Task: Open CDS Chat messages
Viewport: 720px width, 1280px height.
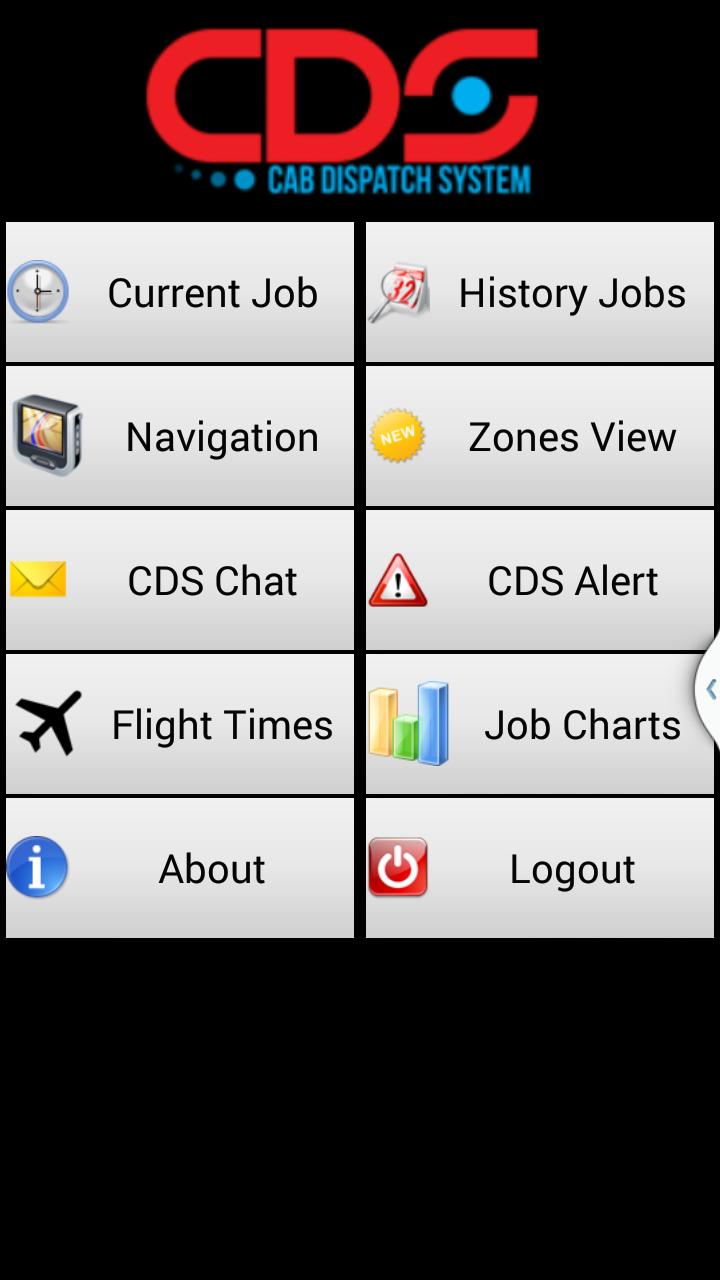Action: [180, 580]
